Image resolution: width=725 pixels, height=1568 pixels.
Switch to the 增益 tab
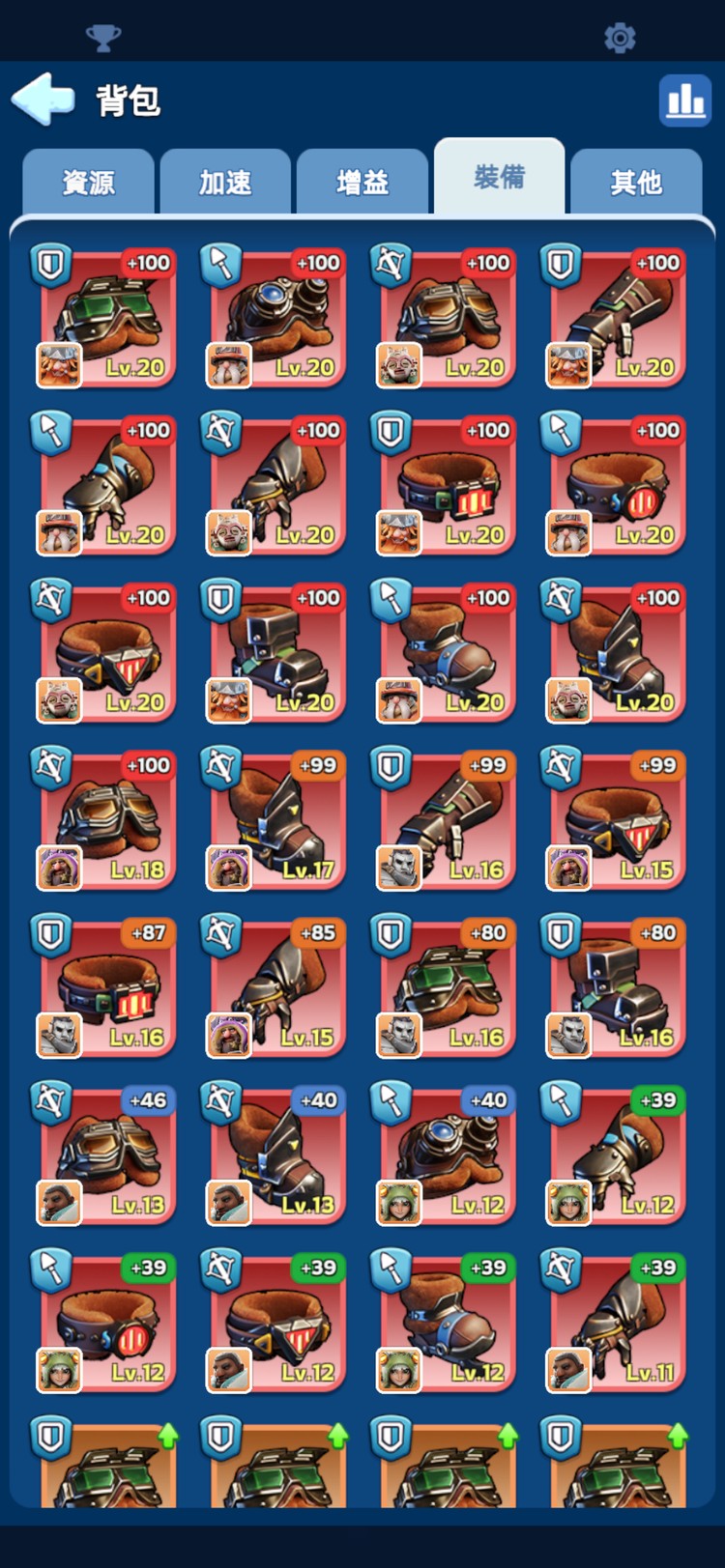(x=362, y=182)
